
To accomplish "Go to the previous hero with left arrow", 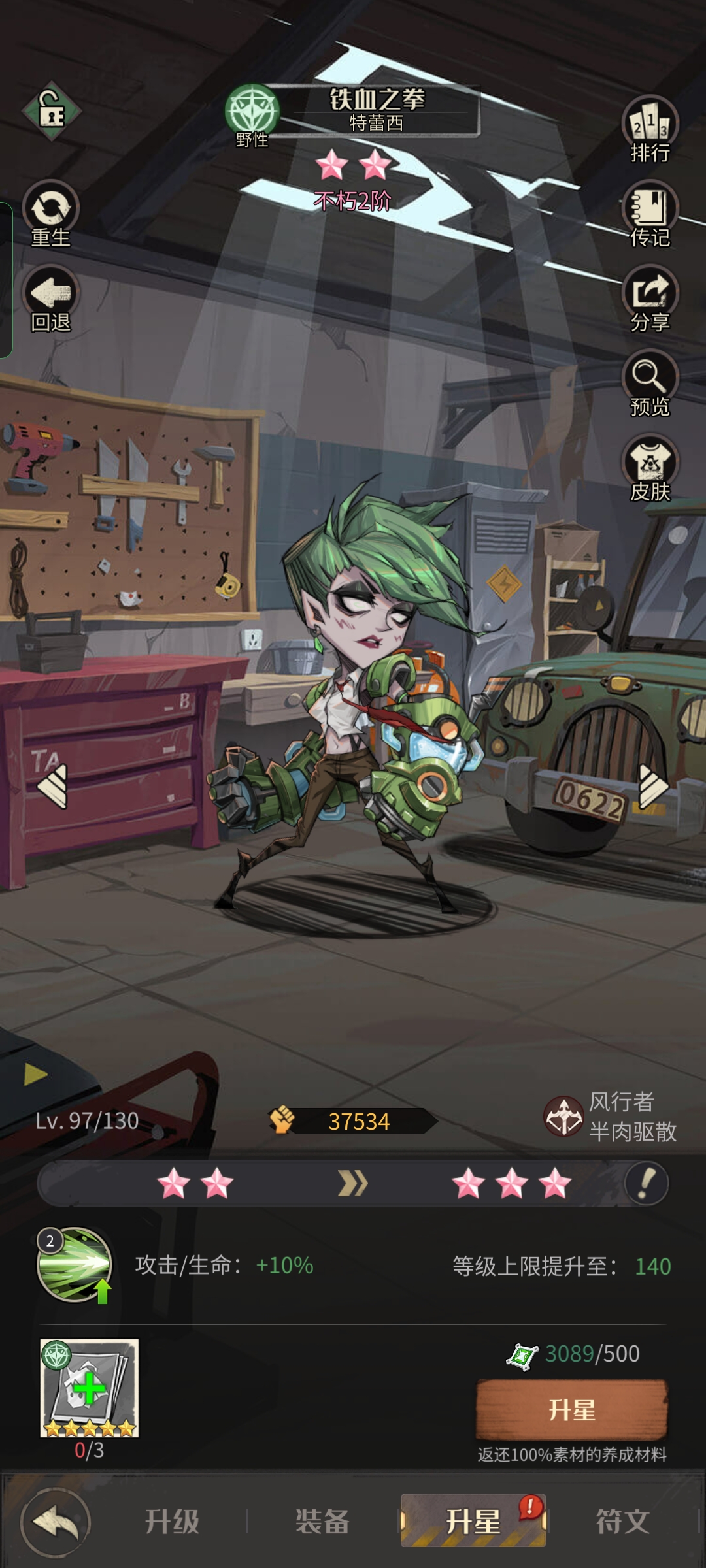I will (53, 786).
